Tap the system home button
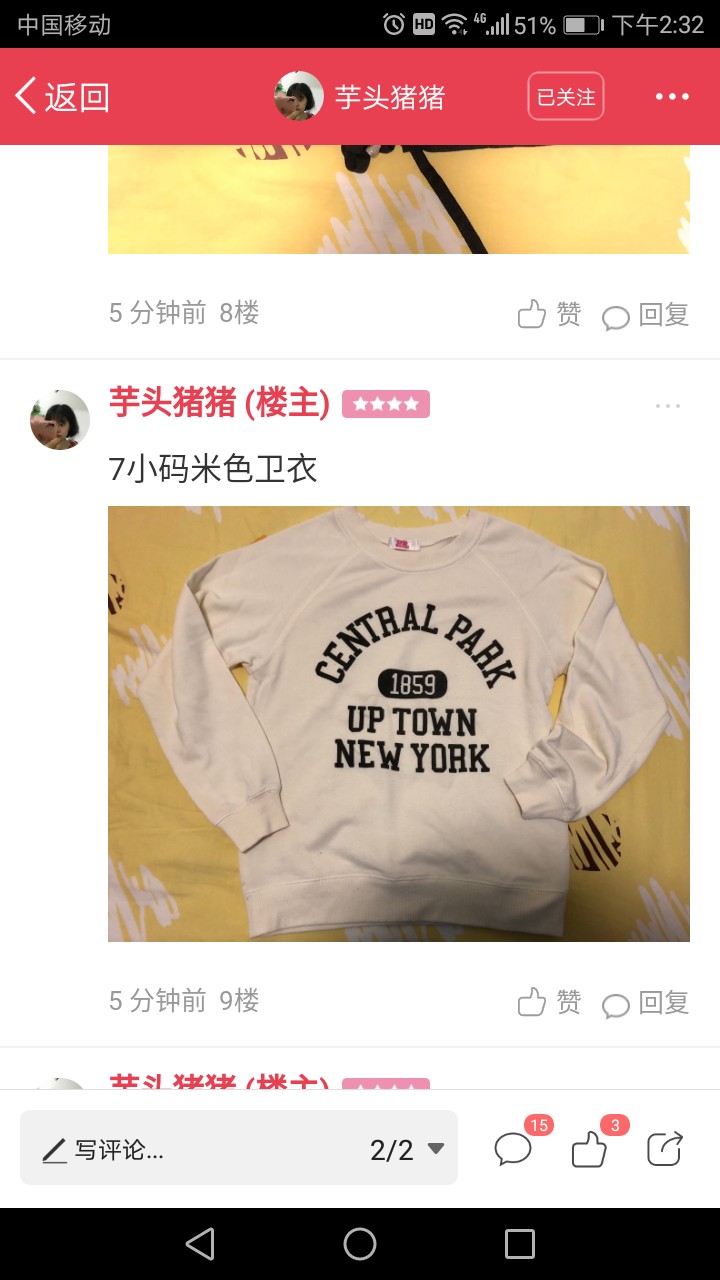The height and width of the screenshot is (1280, 720). pos(360,1244)
